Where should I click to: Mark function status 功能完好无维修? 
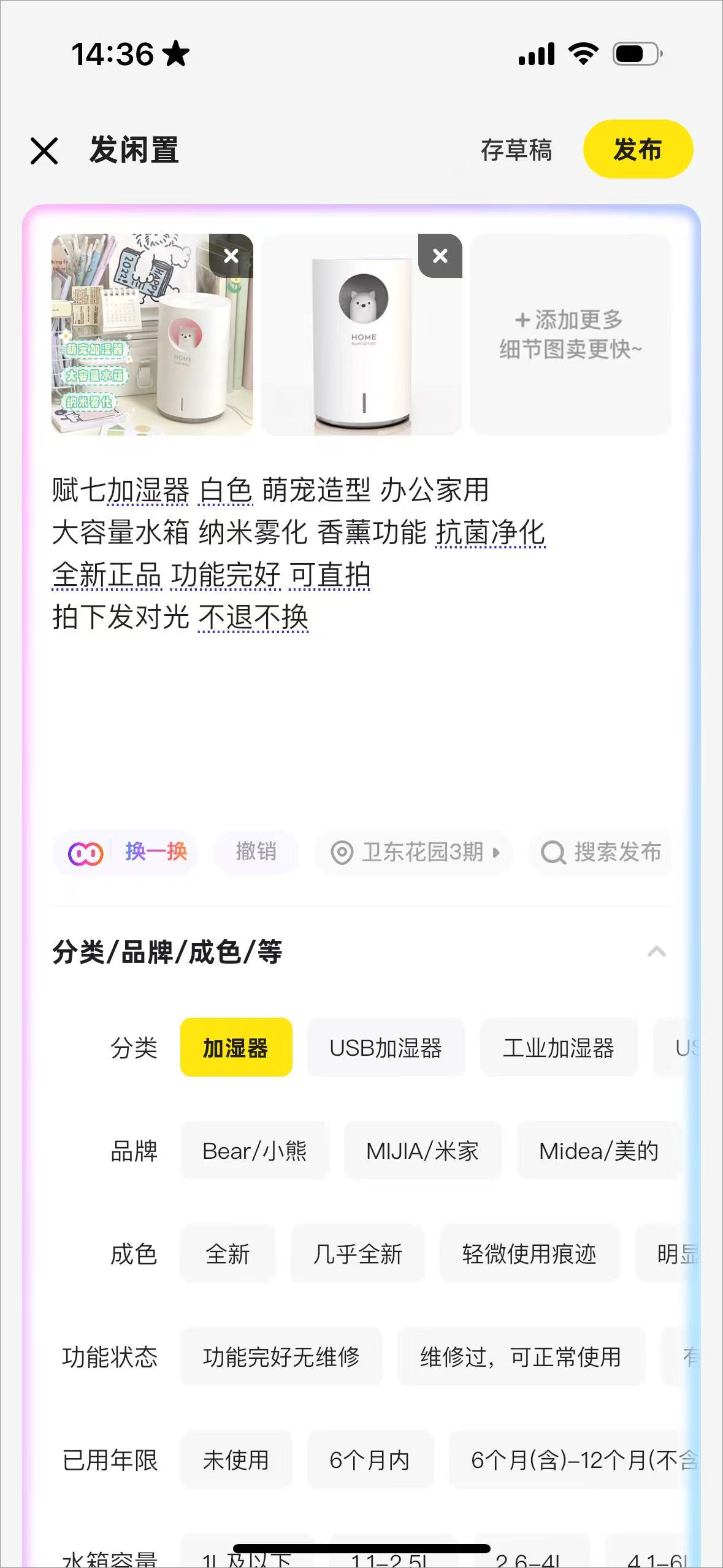pyautogui.click(x=281, y=1357)
